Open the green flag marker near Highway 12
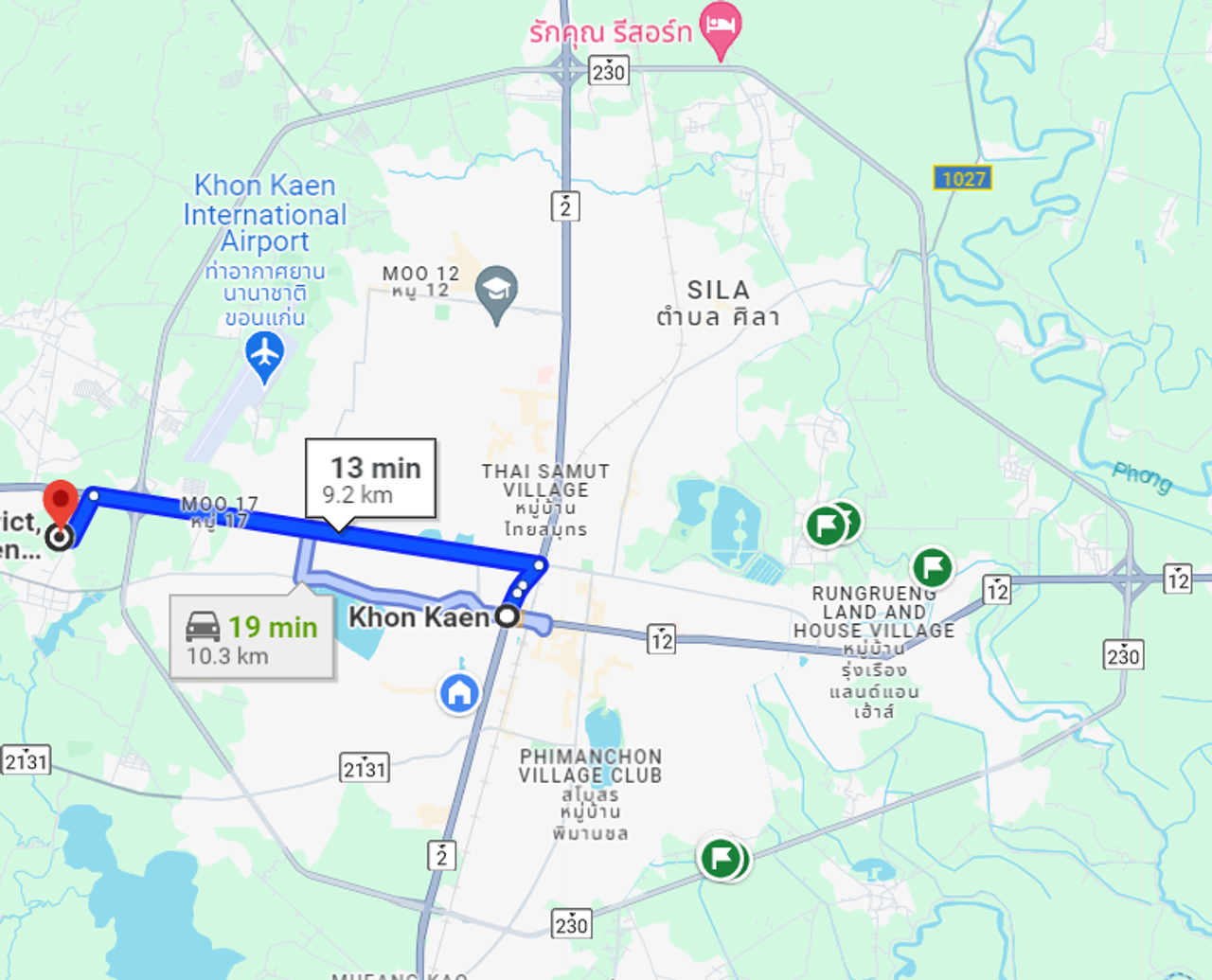1212x980 pixels. pos(932,567)
